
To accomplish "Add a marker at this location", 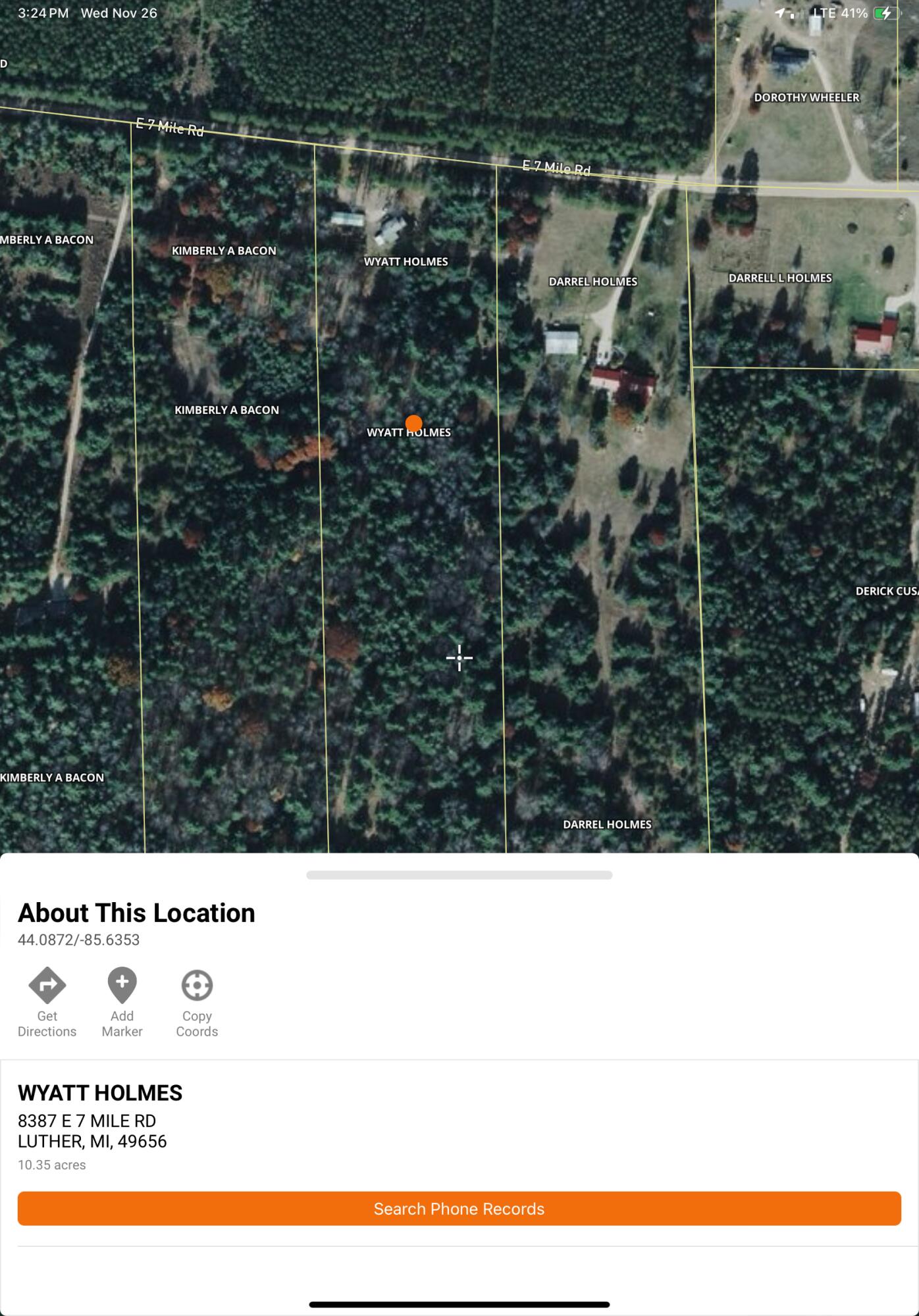I will [x=122, y=1001].
